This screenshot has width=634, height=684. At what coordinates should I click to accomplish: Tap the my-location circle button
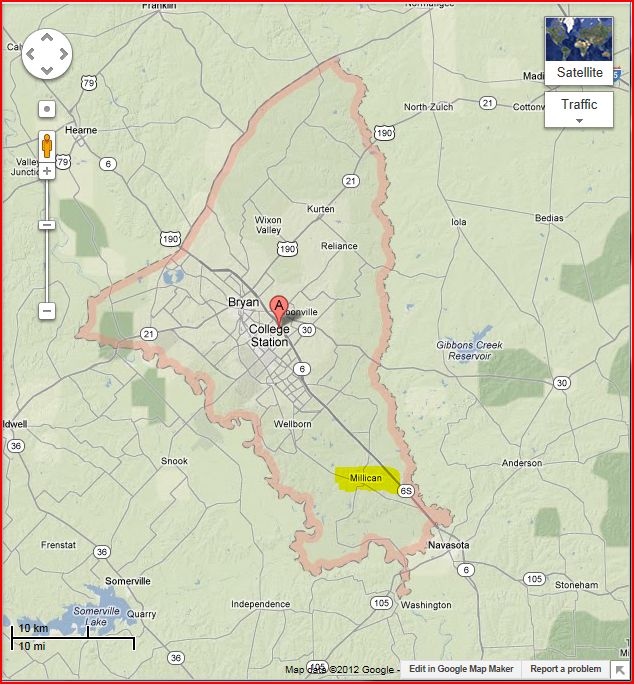click(46, 108)
